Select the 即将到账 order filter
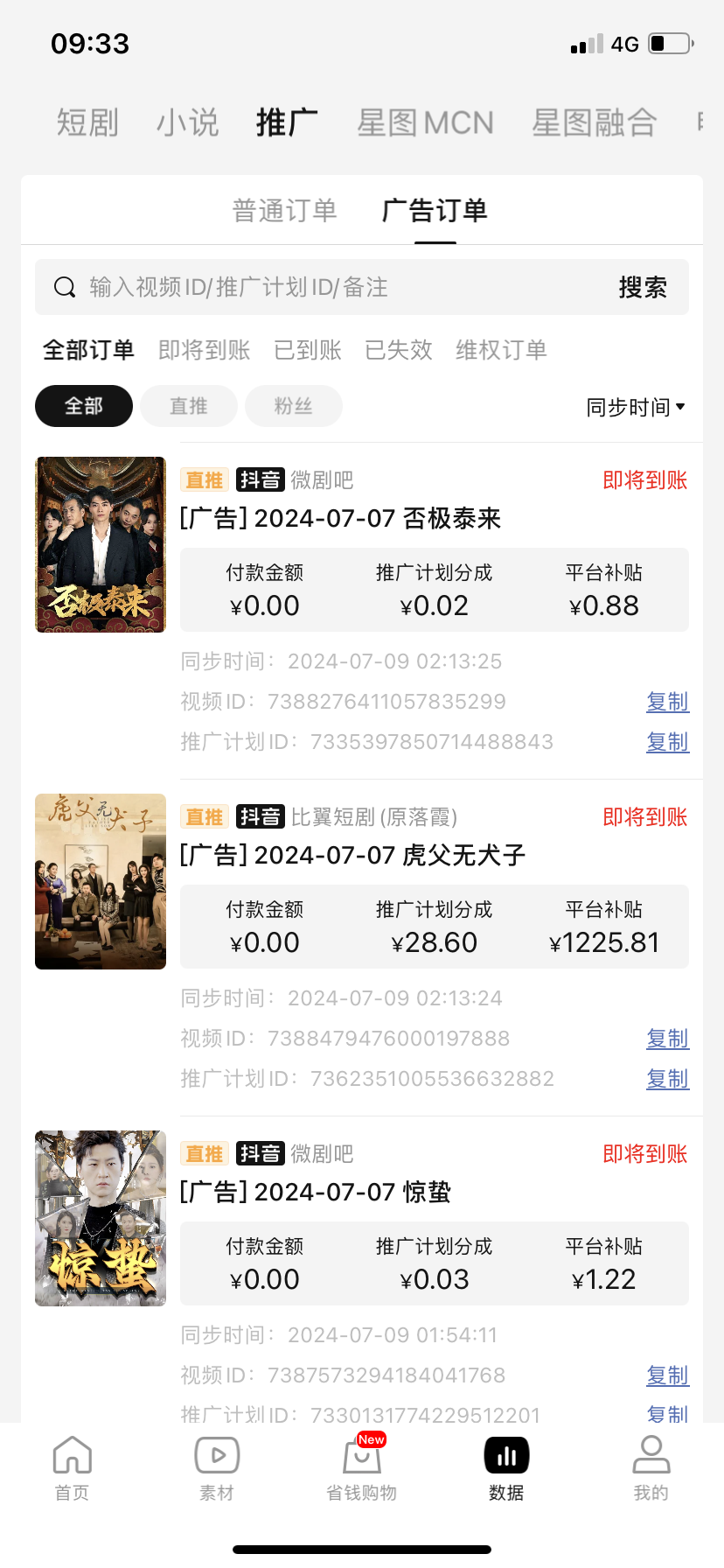The width and height of the screenshot is (724, 1568). [x=203, y=350]
